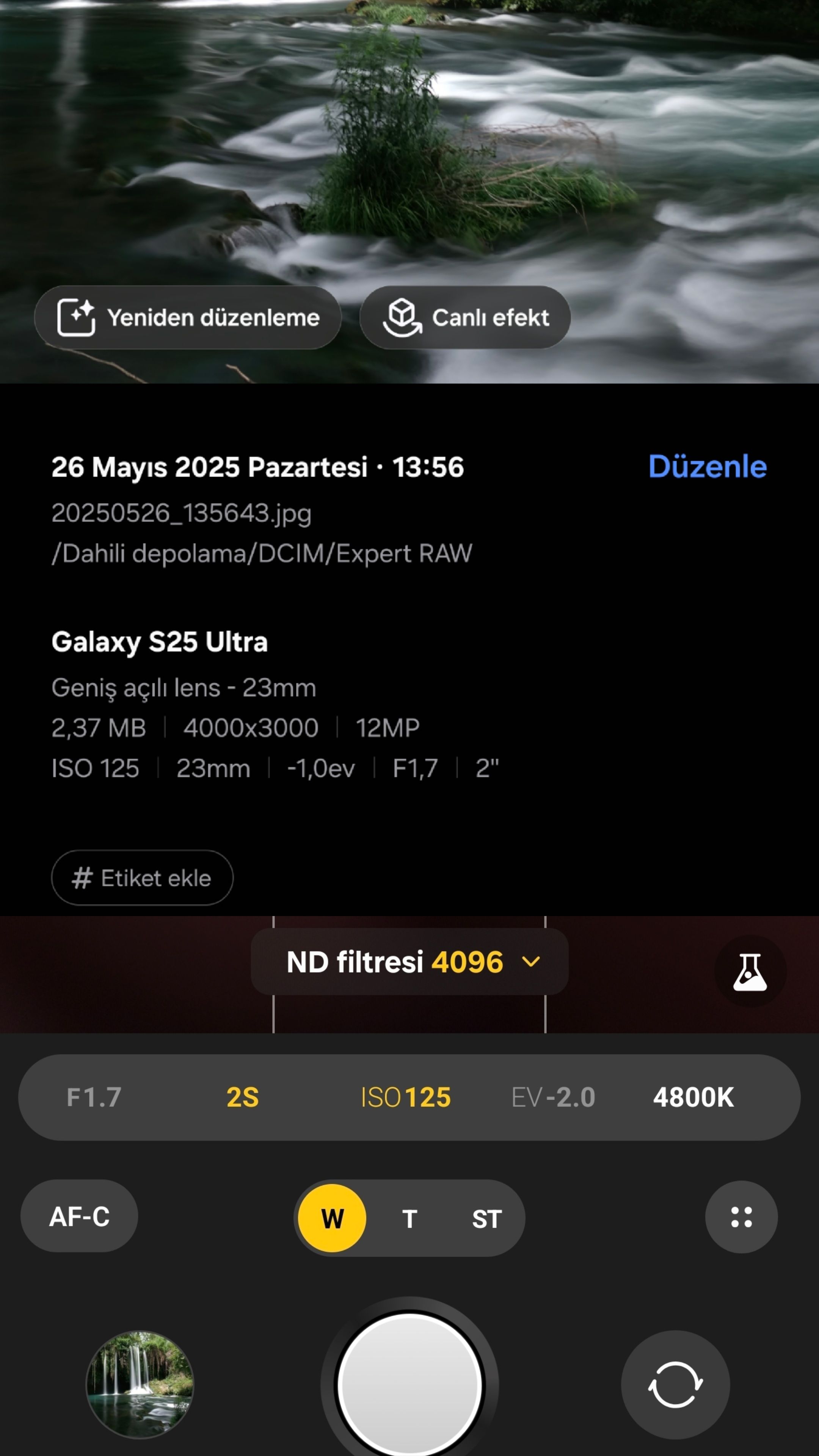Viewport: 819px width, 1456px height.
Task: Set white balance via 4800K
Action: 693,1098
